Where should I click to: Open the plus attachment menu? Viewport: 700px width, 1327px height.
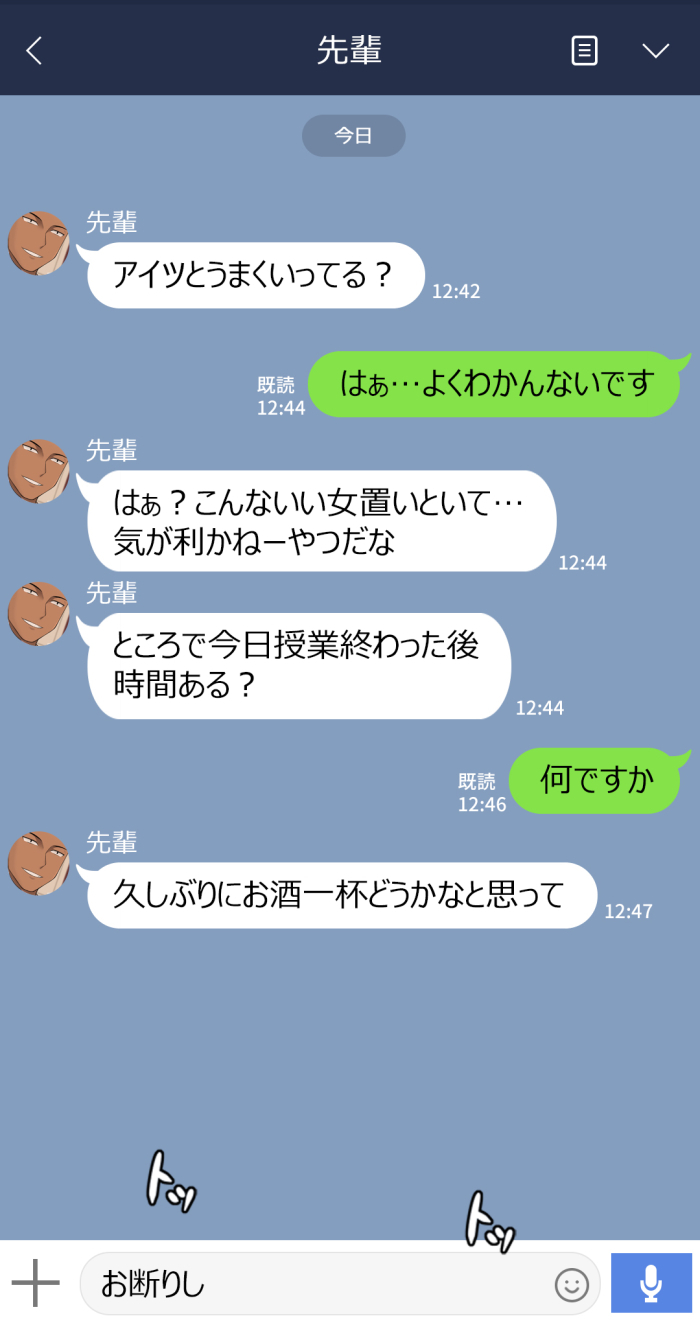point(36,1283)
